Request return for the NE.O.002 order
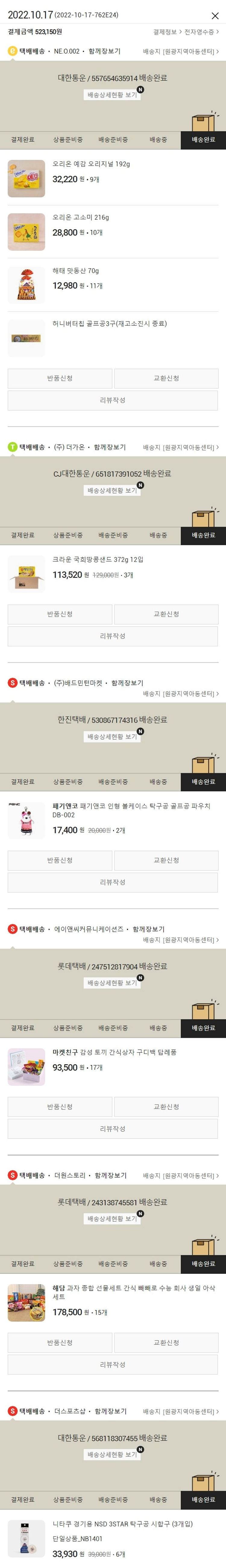This screenshot has height=1568, width=226. click(x=60, y=378)
